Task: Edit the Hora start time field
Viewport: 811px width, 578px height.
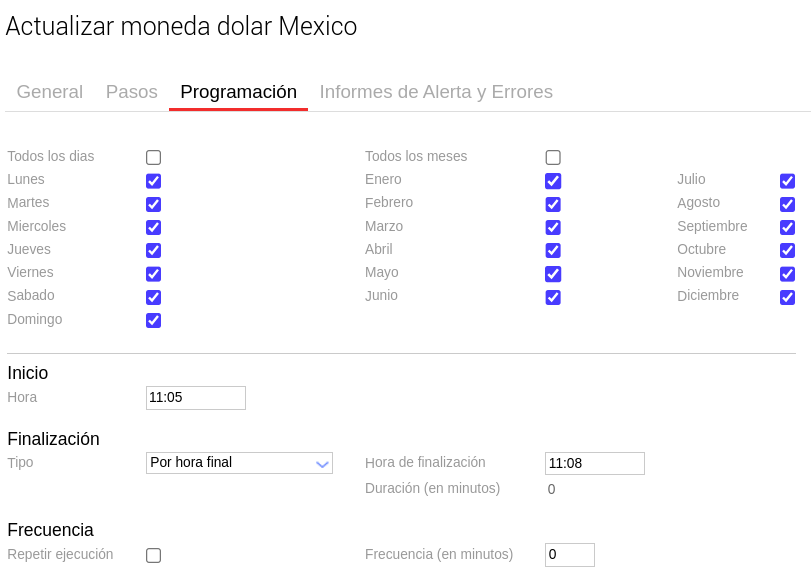Action: (195, 398)
